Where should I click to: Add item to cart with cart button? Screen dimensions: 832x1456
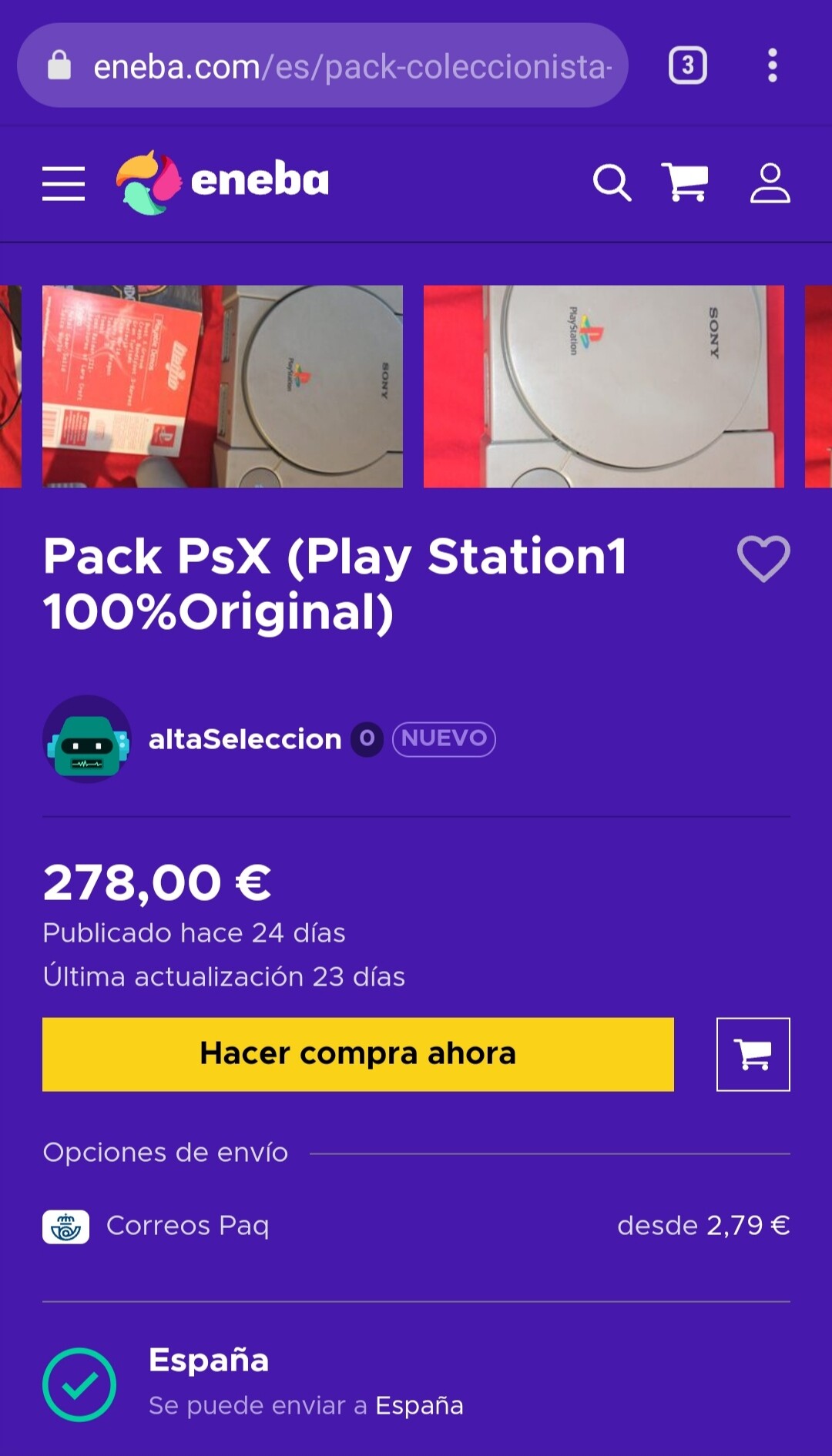click(753, 1054)
